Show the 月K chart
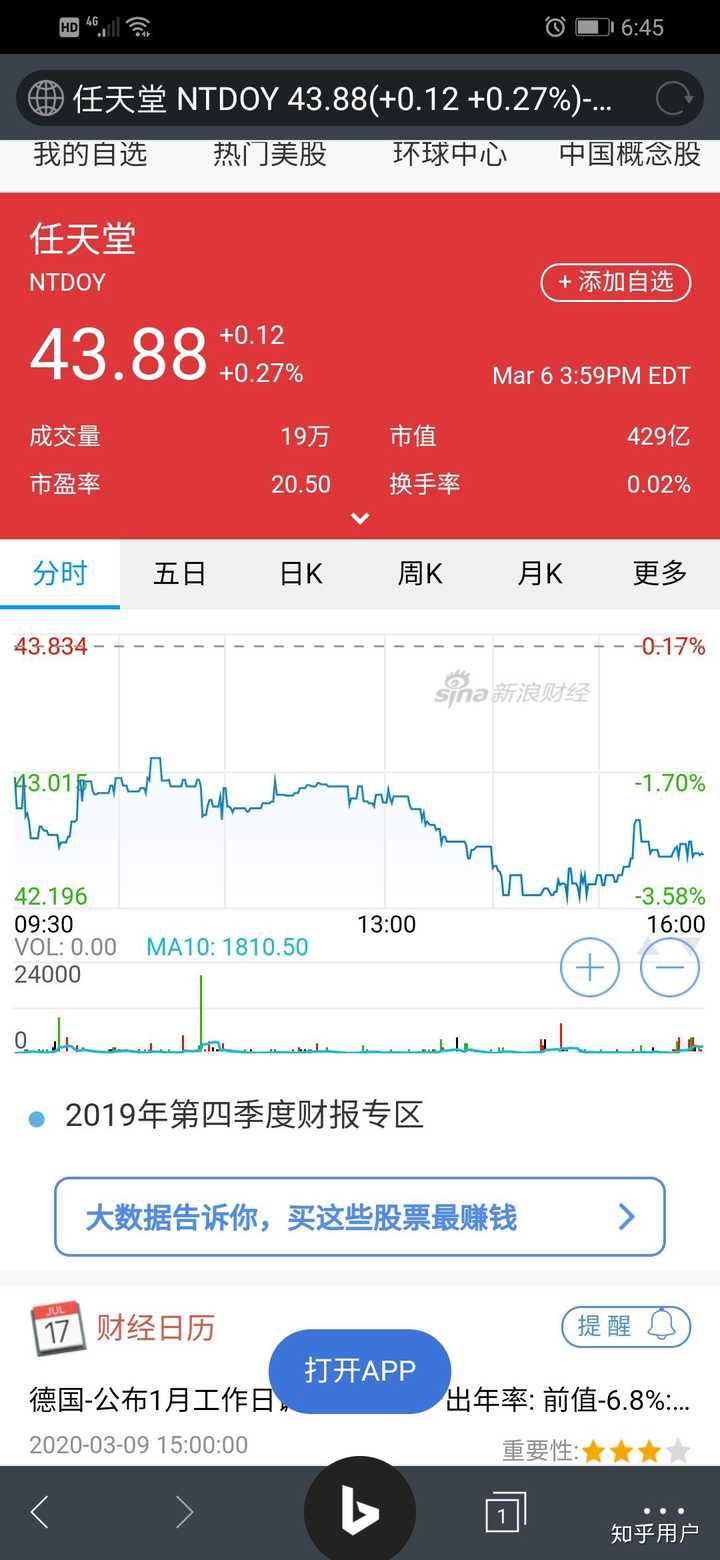 tap(540, 574)
